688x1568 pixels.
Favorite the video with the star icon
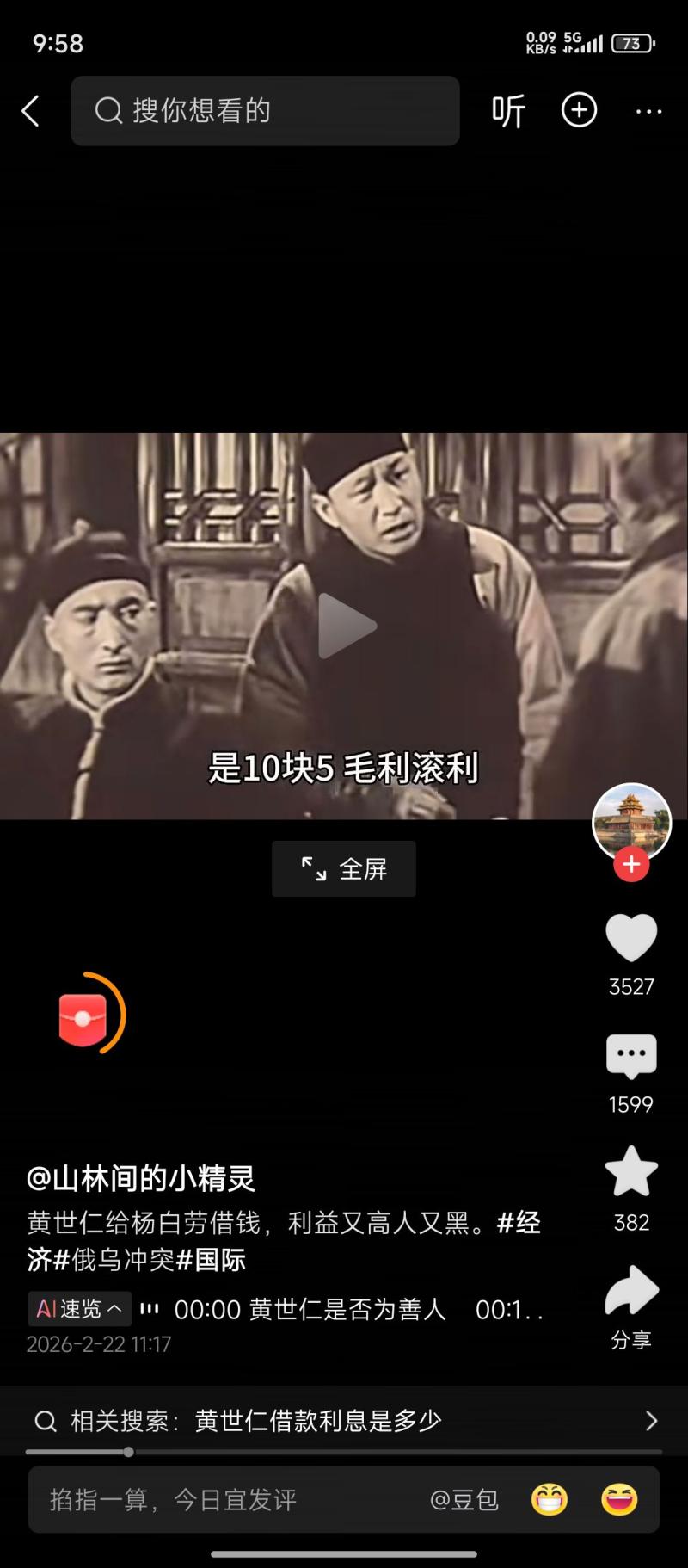(631, 1172)
